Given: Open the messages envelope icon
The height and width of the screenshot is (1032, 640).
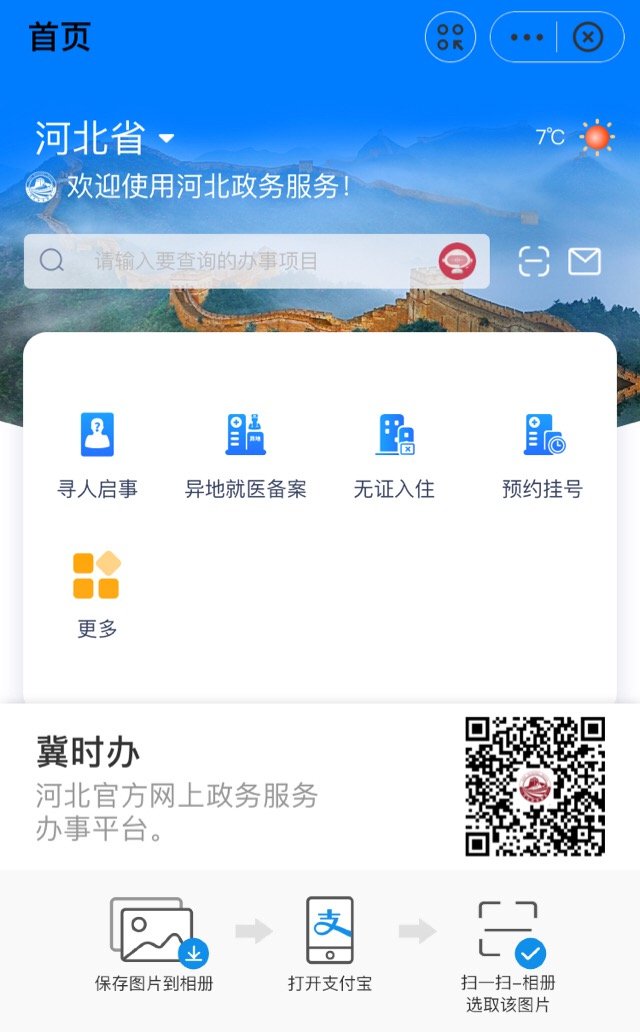Looking at the screenshot, I should [x=585, y=261].
